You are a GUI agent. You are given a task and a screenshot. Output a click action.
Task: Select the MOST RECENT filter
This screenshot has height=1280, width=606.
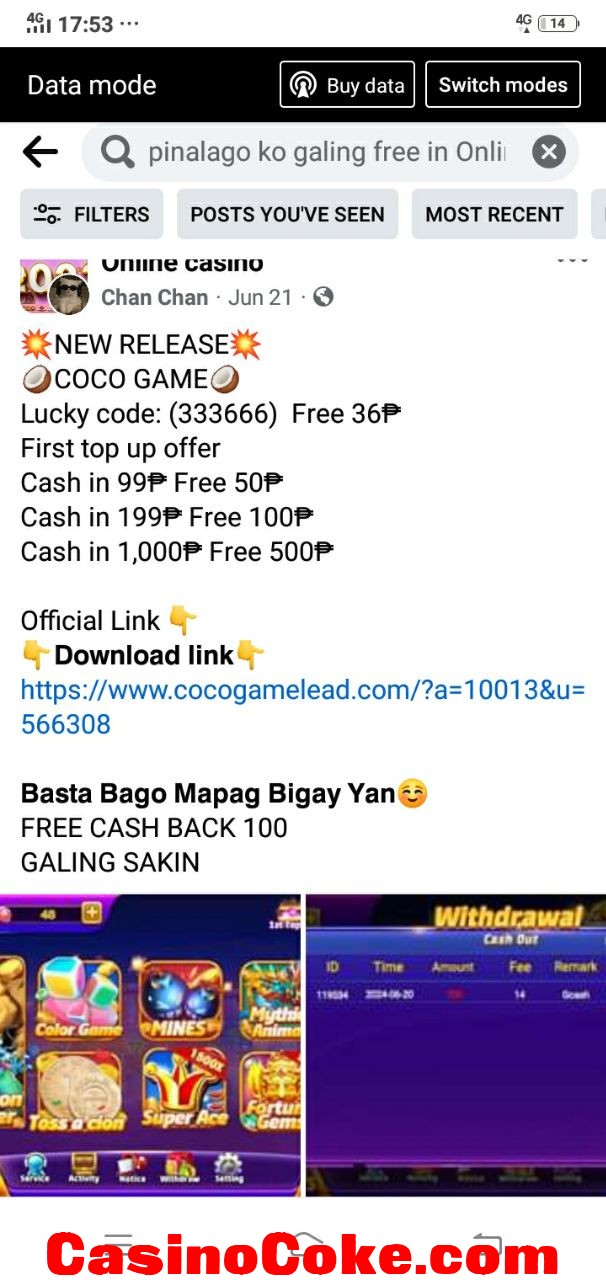pyautogui.click(x=494, y=214)
